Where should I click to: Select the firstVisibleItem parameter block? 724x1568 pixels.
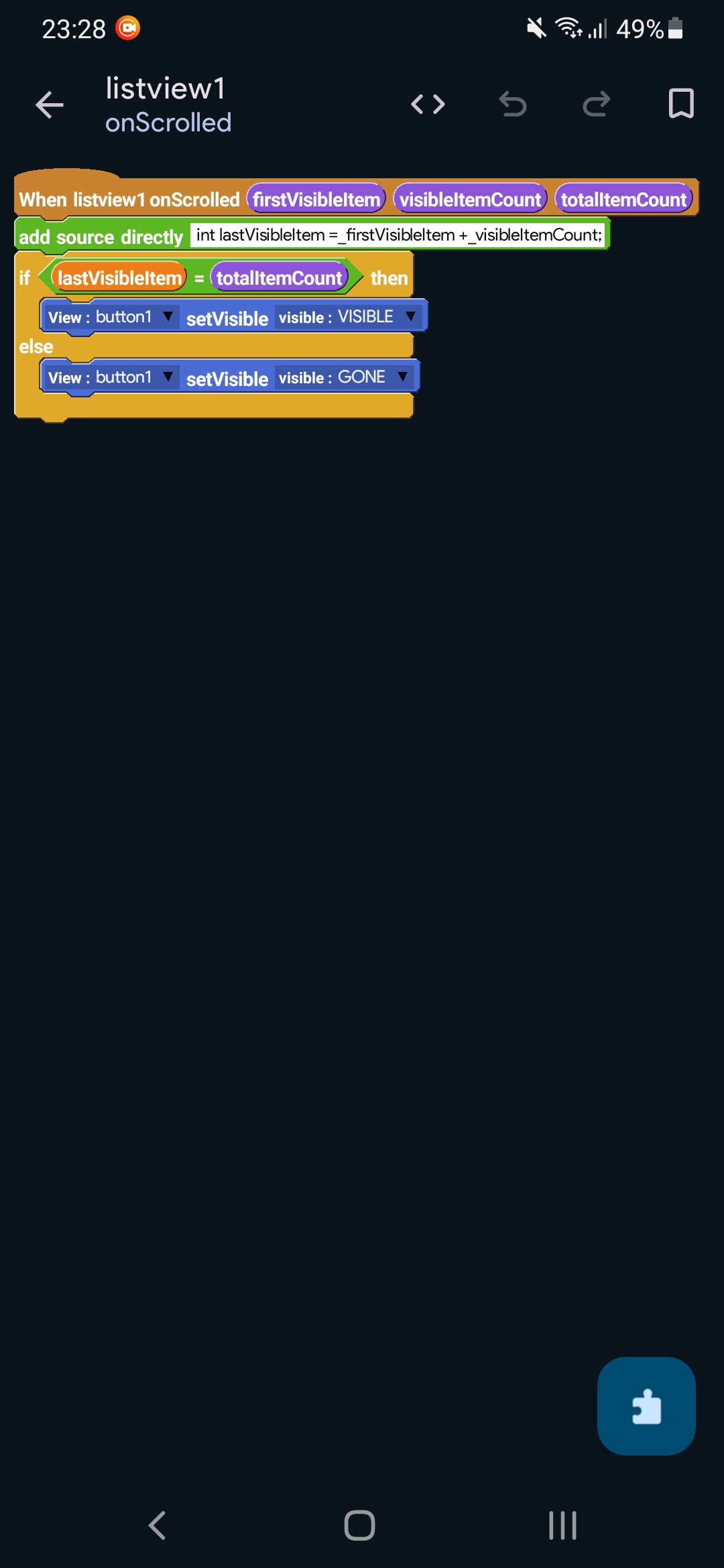point(316,200)
